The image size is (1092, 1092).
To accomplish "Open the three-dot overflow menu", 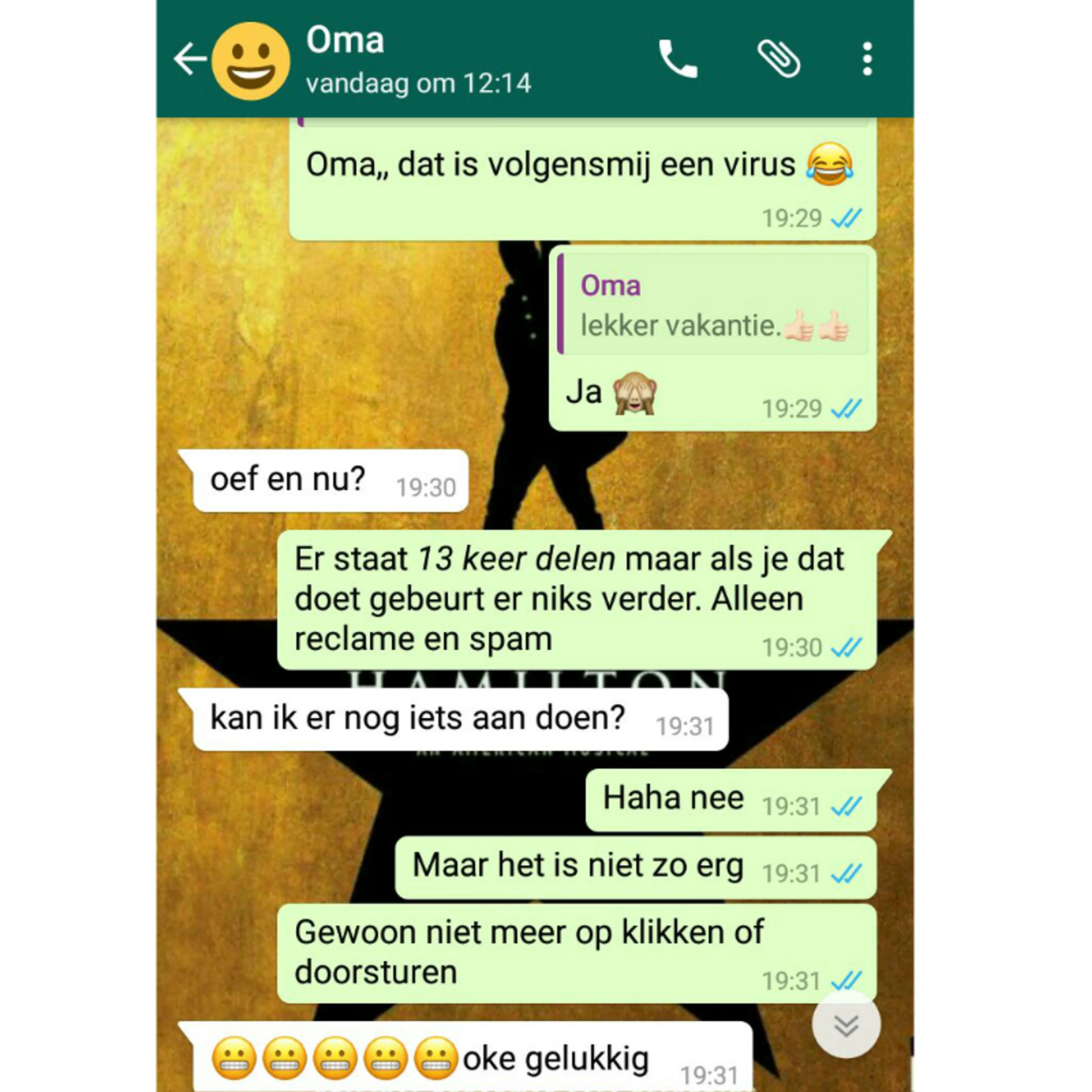I will [x=867, y=59].
